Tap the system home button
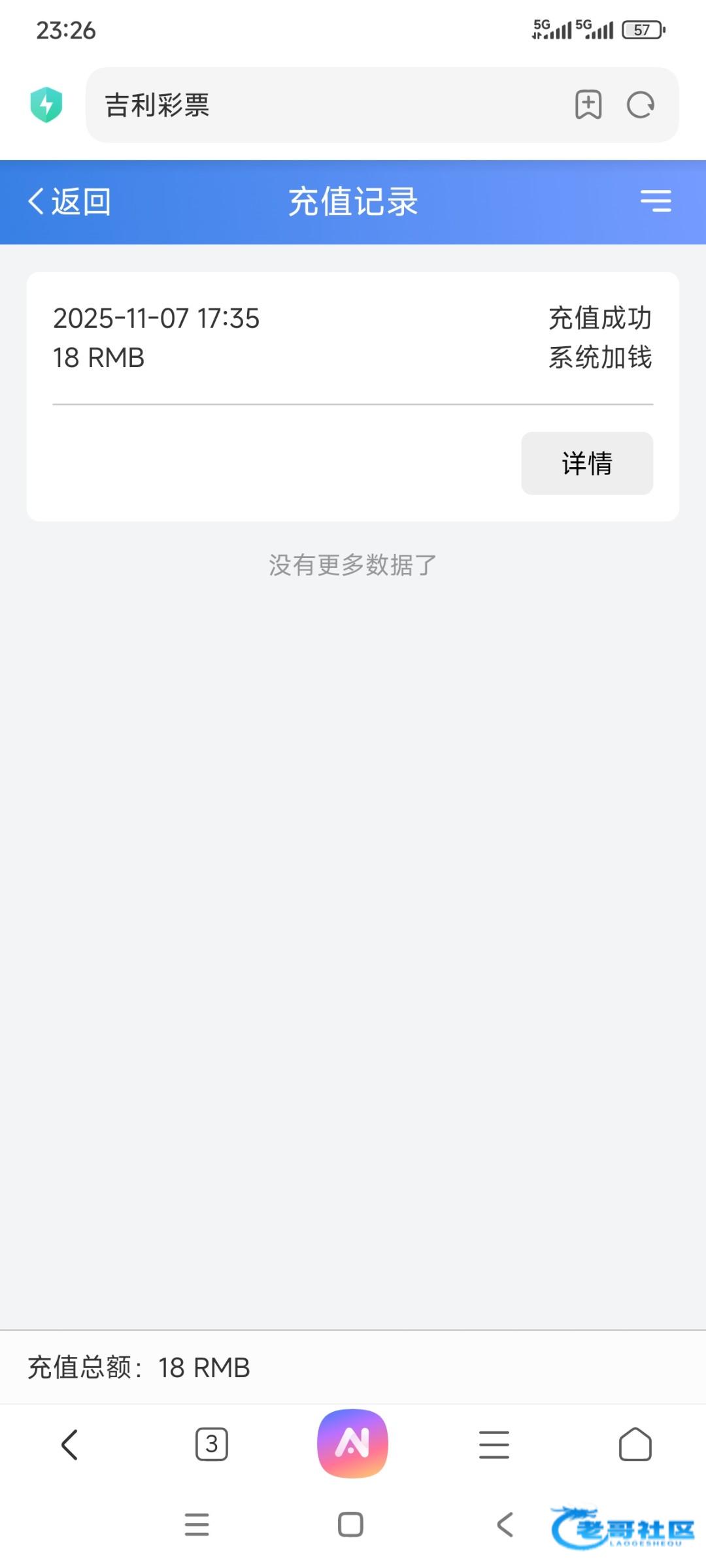The width and height of the screenshot is (706, 1568). 350,1525
